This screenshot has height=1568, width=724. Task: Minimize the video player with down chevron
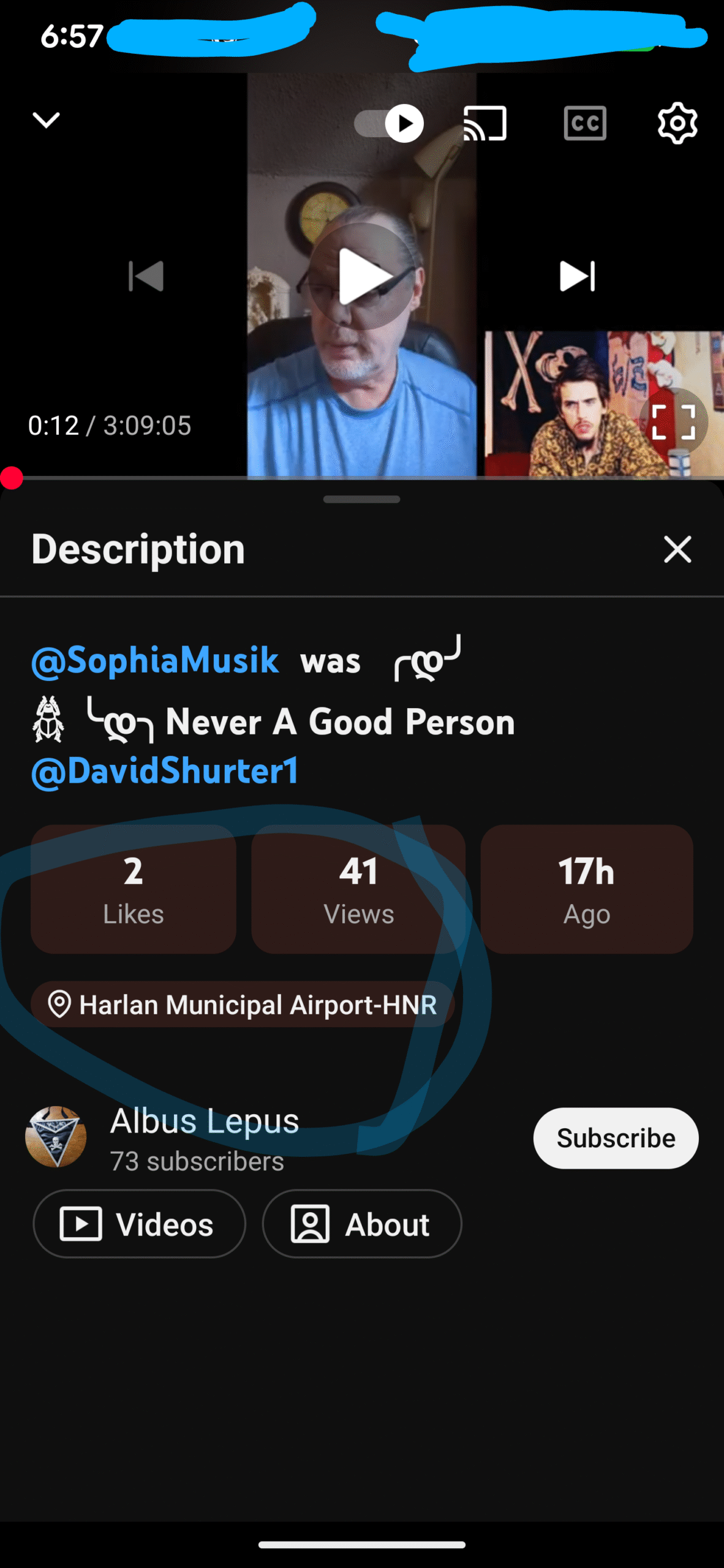tap(46, 121)
